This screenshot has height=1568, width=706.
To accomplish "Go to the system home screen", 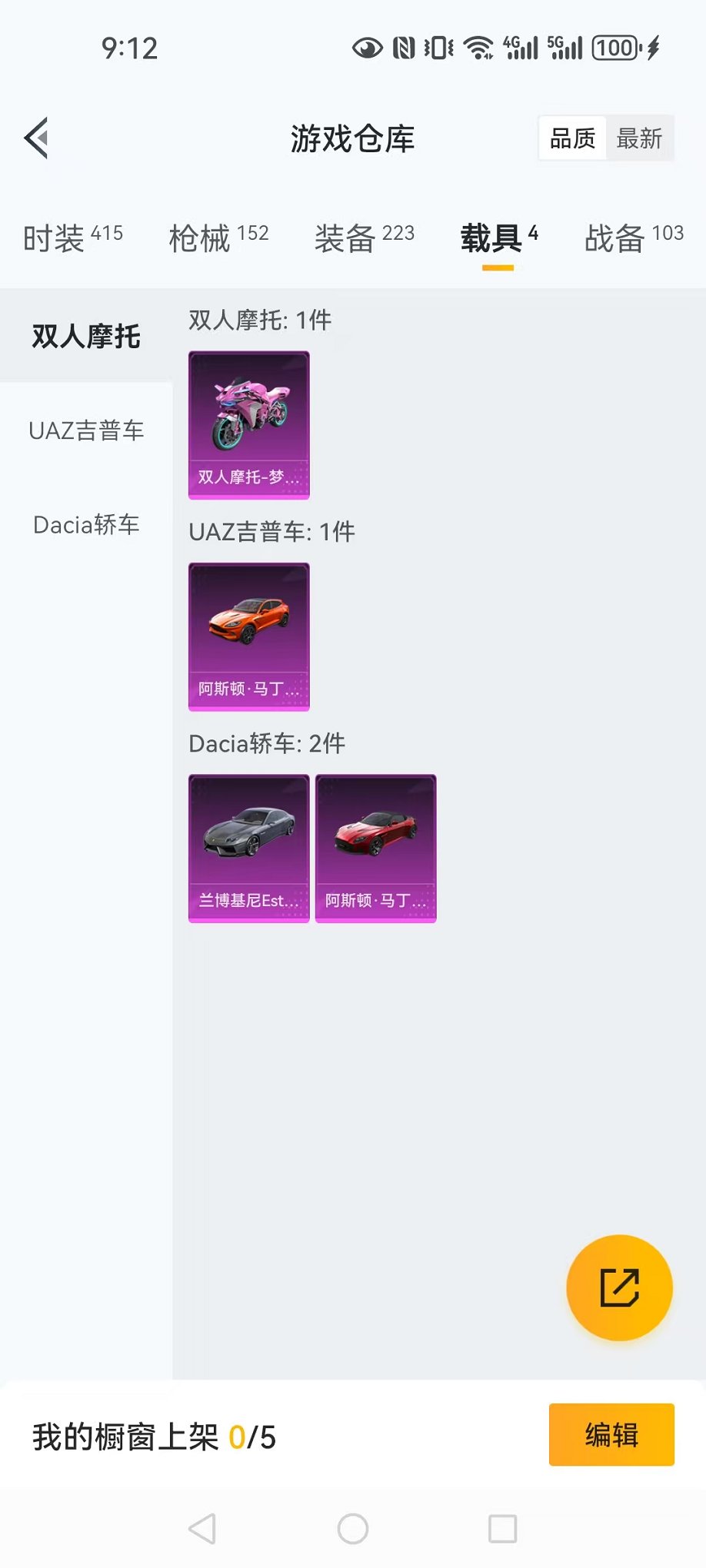I will 353,1529.
